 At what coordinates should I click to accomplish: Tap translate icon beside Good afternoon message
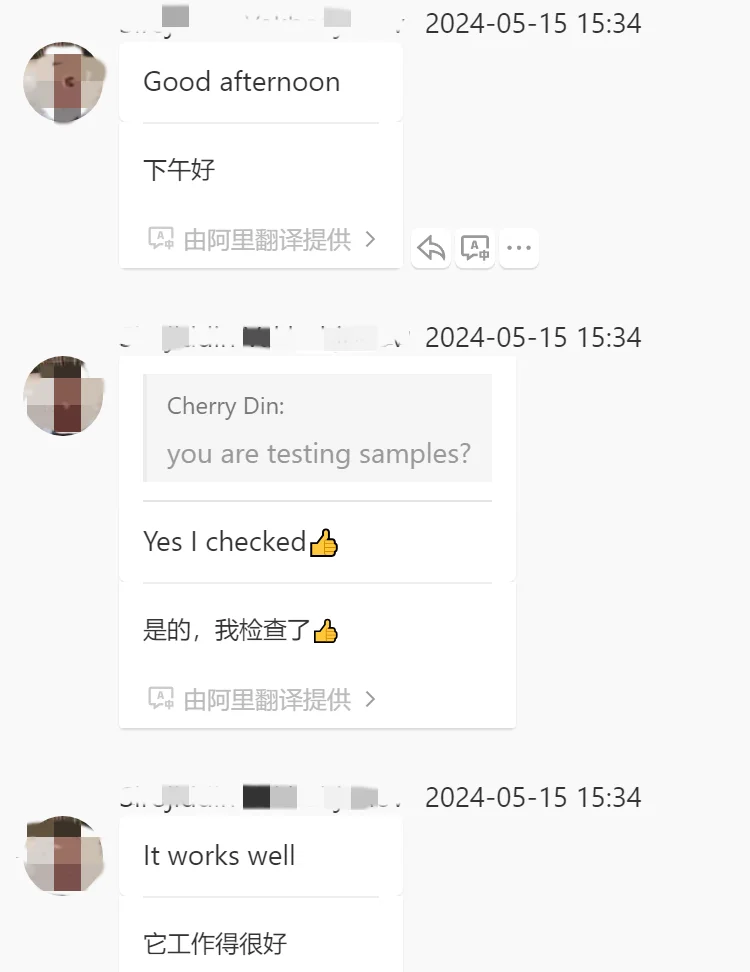point(475,249)
